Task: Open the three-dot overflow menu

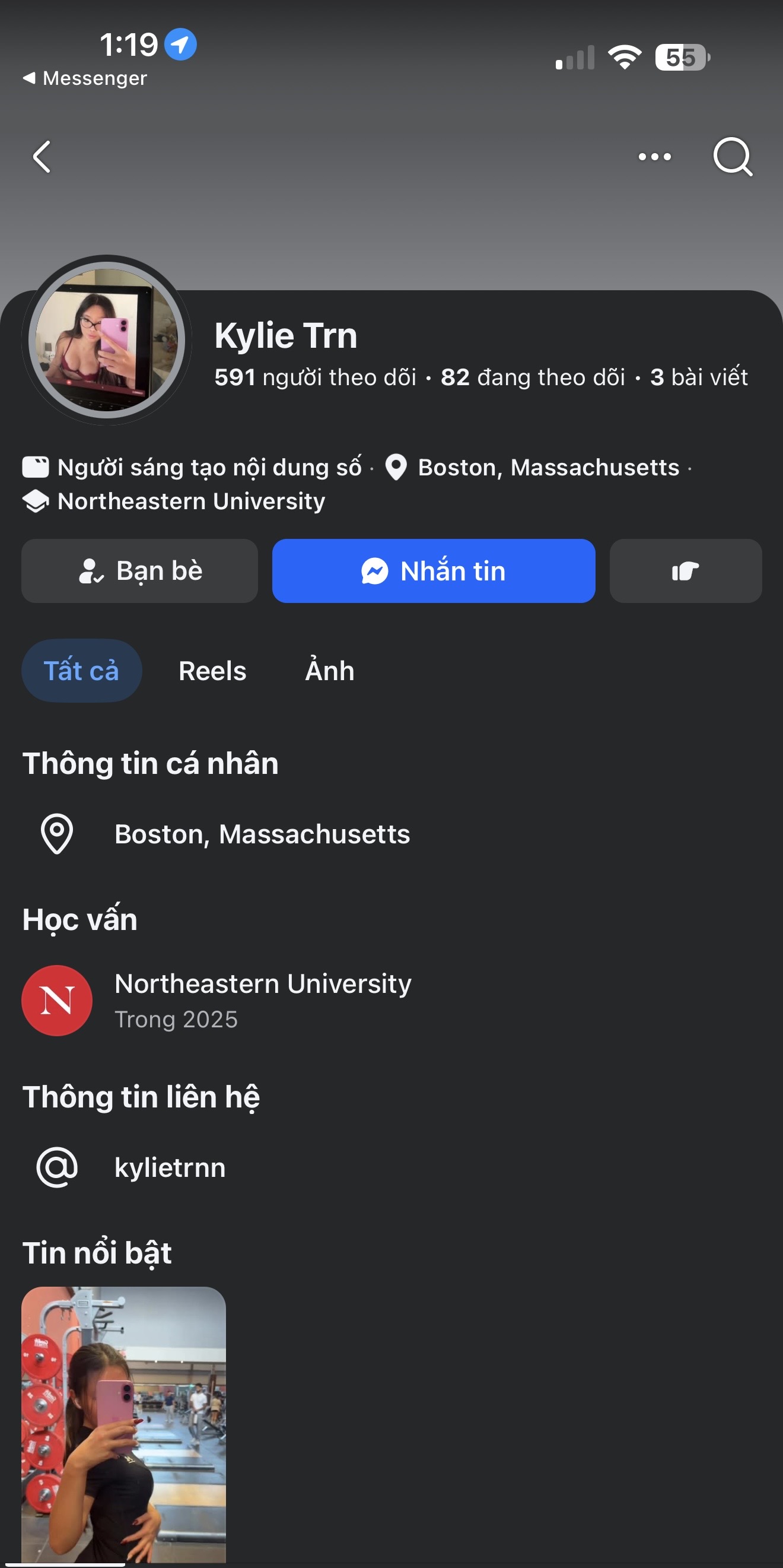Action: 655,157
